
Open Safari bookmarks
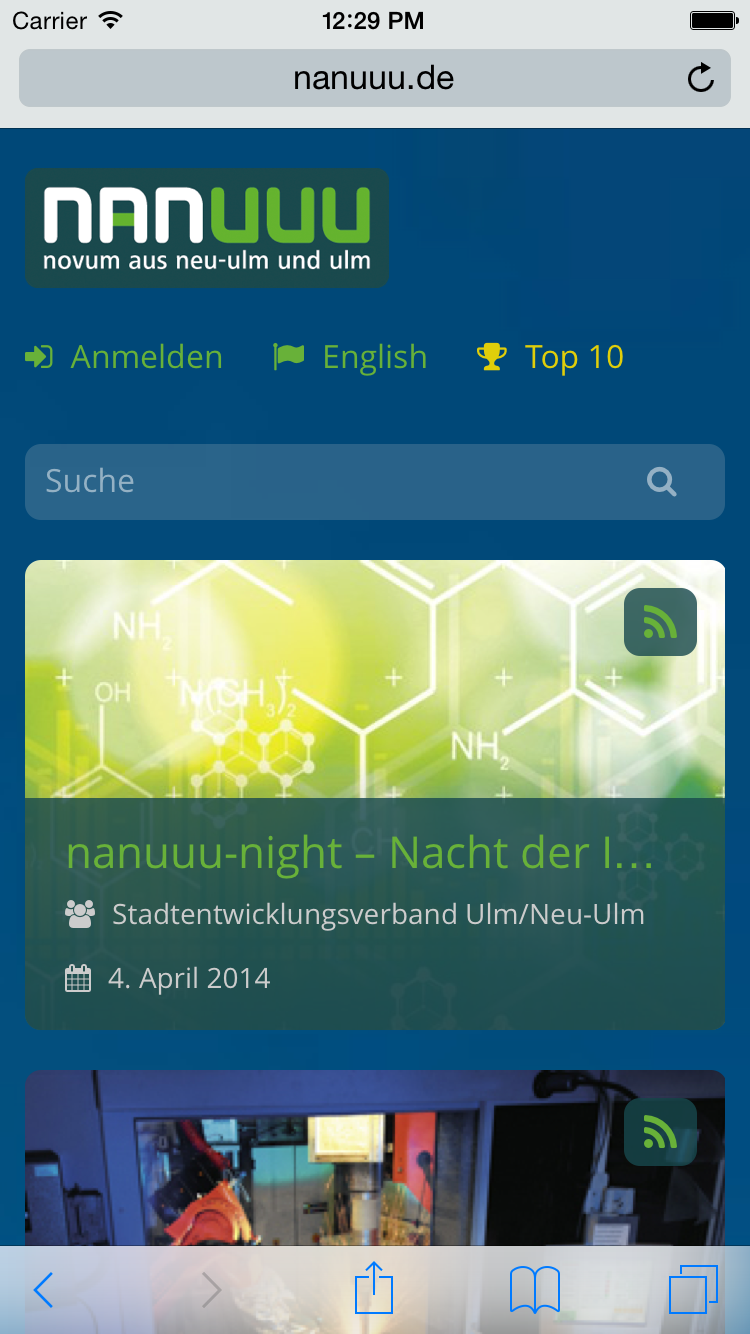click(534, 1290)
